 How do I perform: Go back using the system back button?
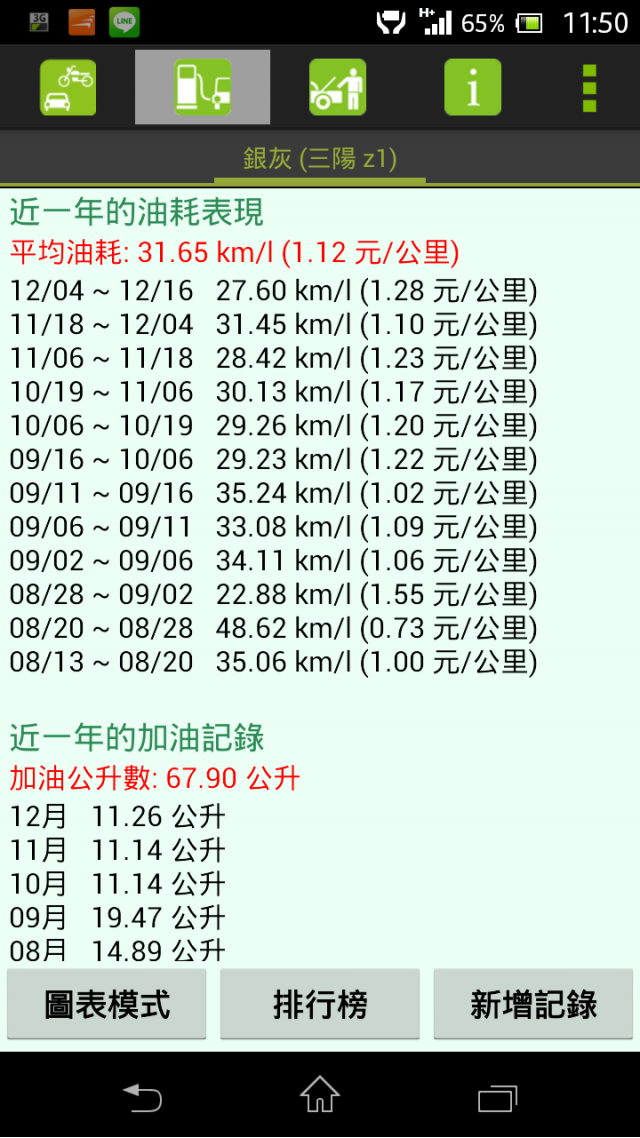[x=142, y=1097]
